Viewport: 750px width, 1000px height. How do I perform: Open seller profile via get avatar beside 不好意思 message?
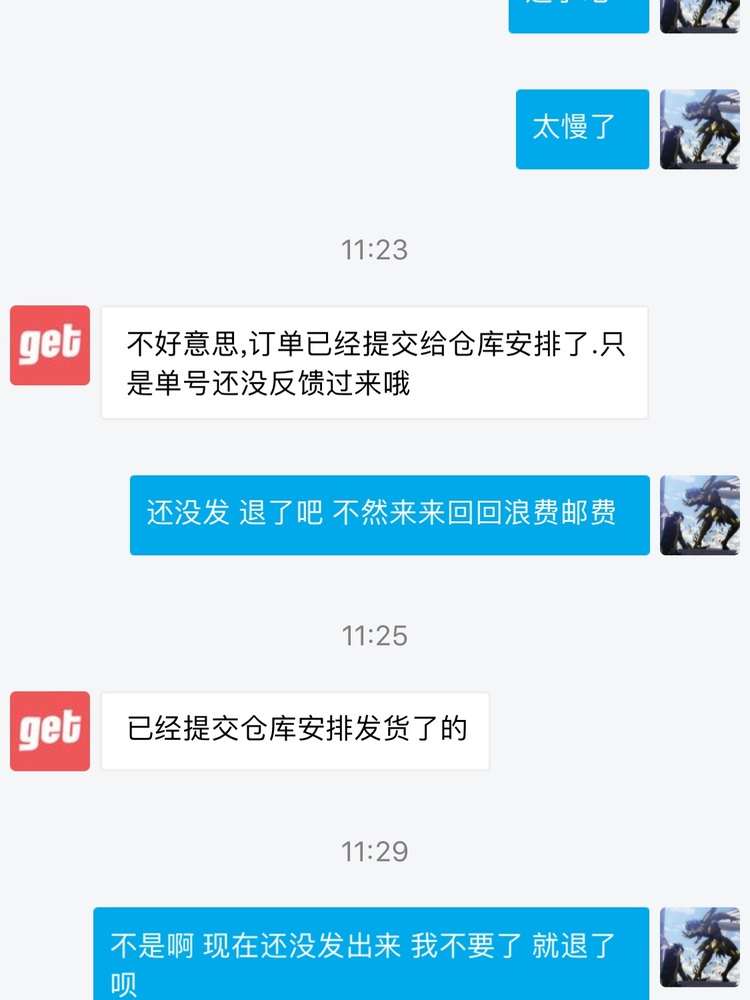tap(50, 345)
